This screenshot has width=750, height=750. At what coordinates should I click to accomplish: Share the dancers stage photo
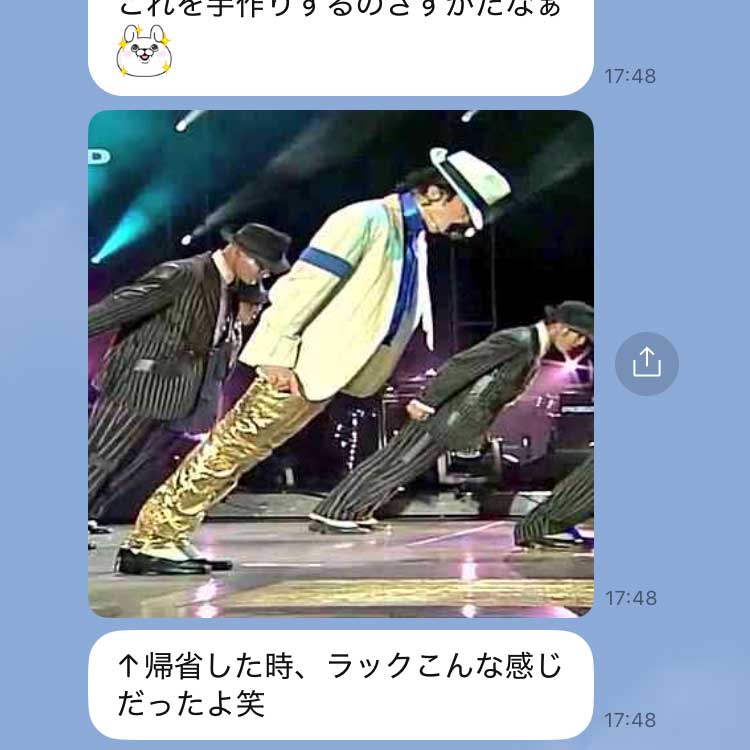coord(646,363)
